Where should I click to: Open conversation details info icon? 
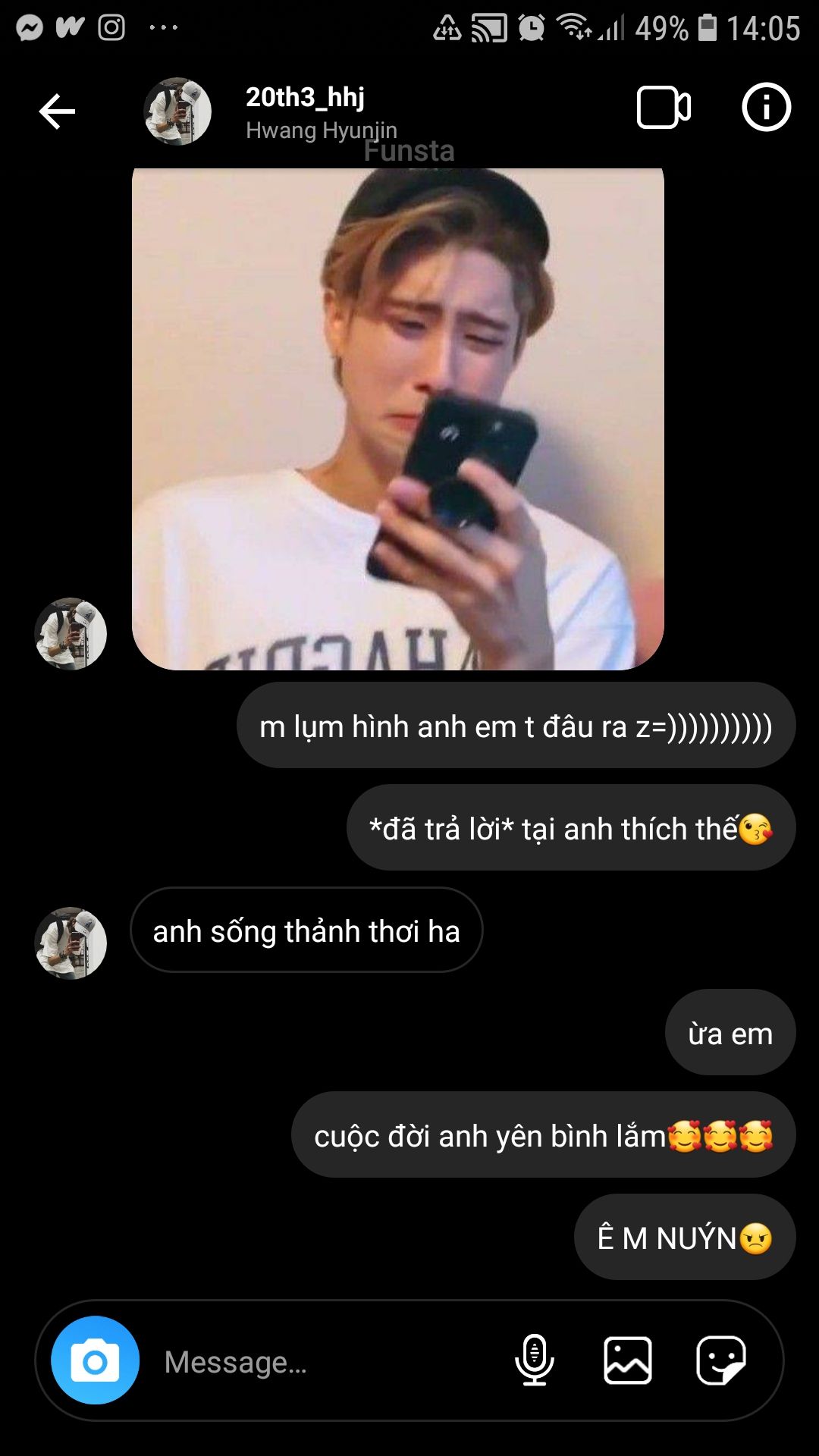coord(766,108)
